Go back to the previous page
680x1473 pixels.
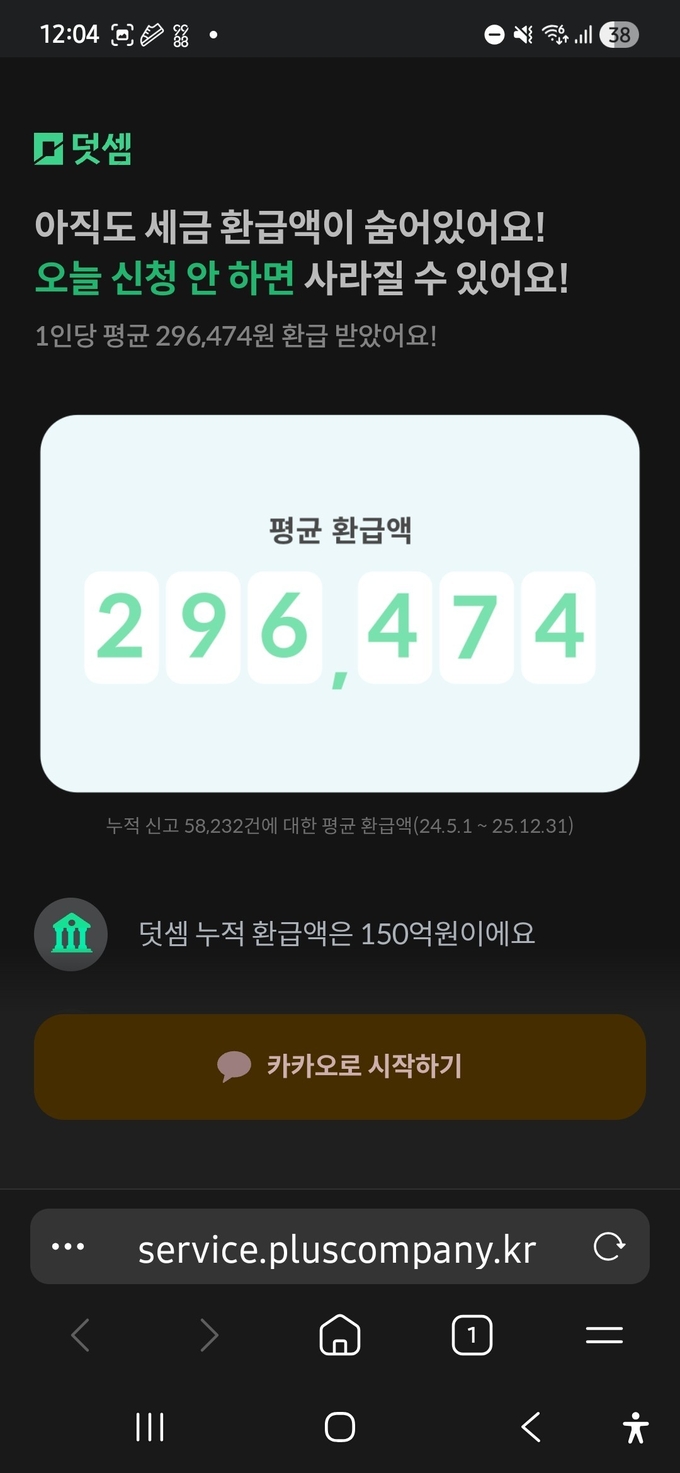(x=81, y=1335)
